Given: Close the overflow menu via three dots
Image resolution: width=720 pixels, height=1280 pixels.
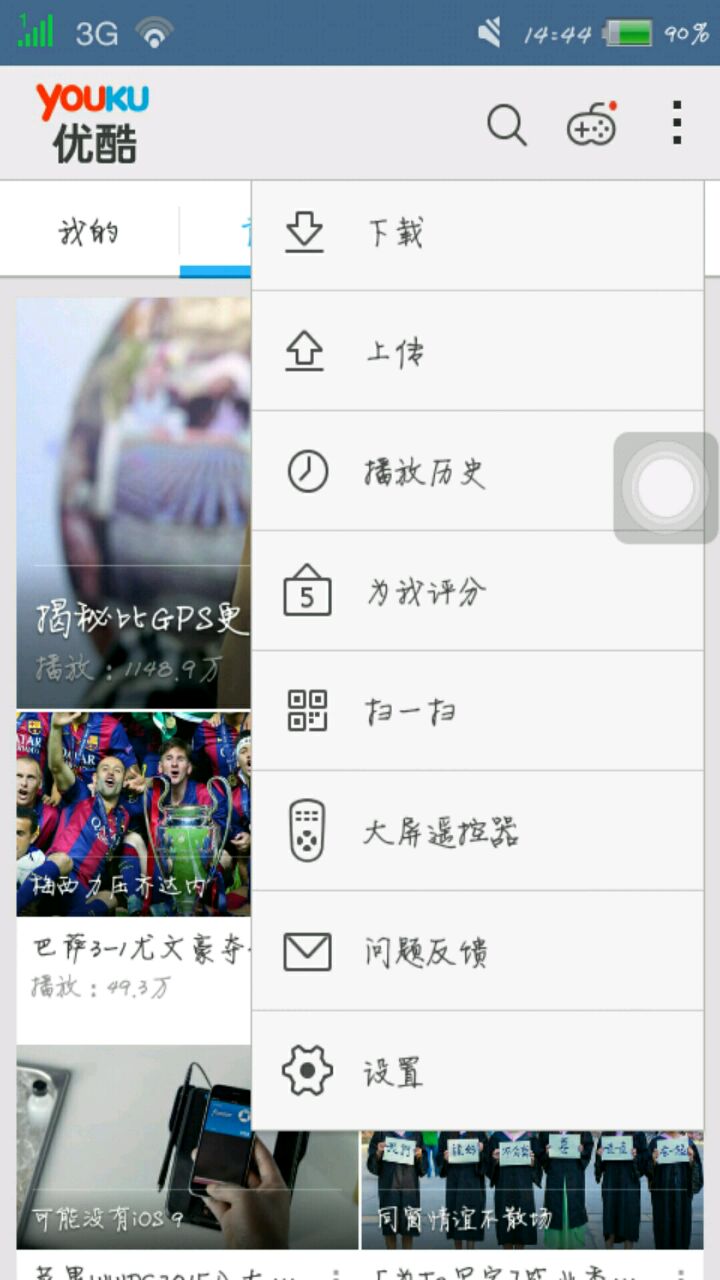Looking at the screenshot, I should [x=677, y=123].
